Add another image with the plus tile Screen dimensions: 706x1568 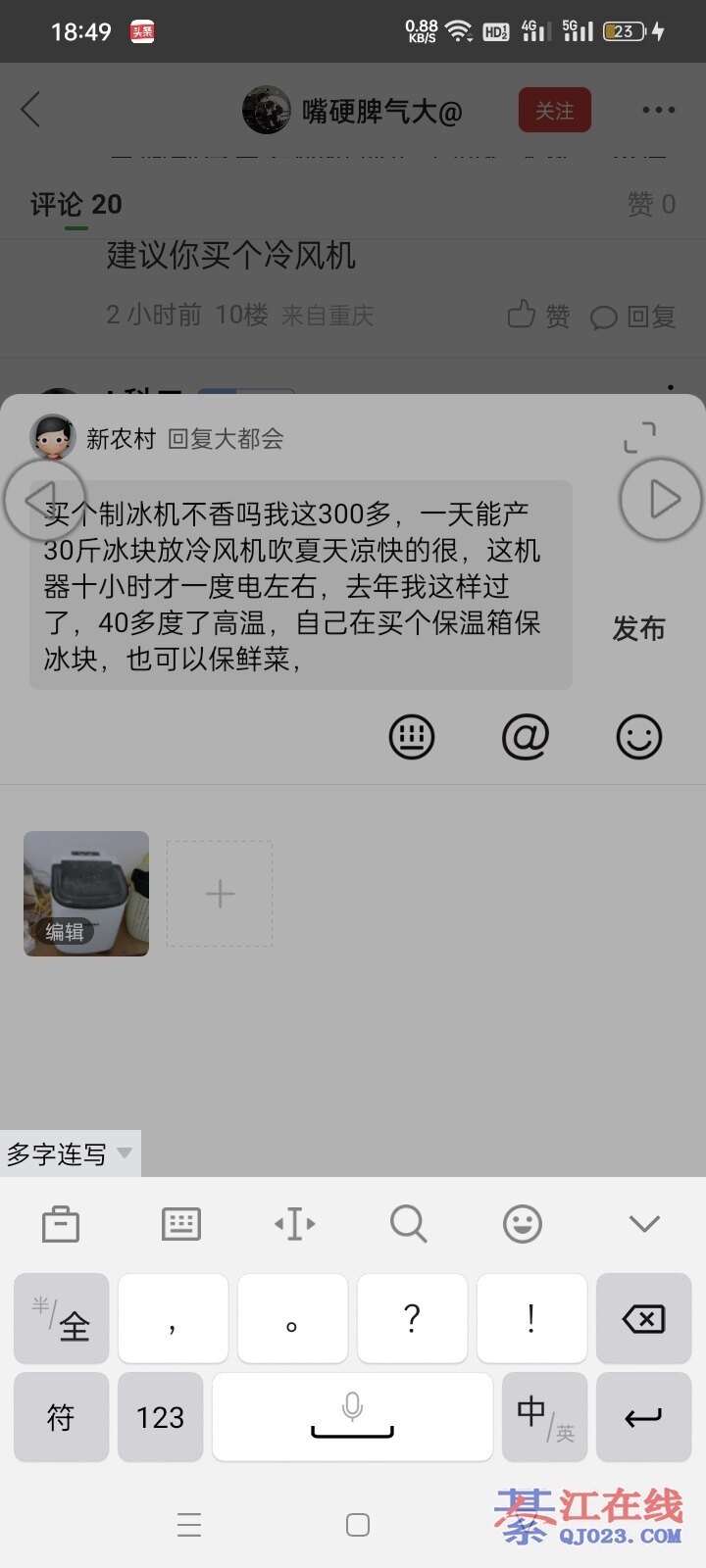coord(220,894)
